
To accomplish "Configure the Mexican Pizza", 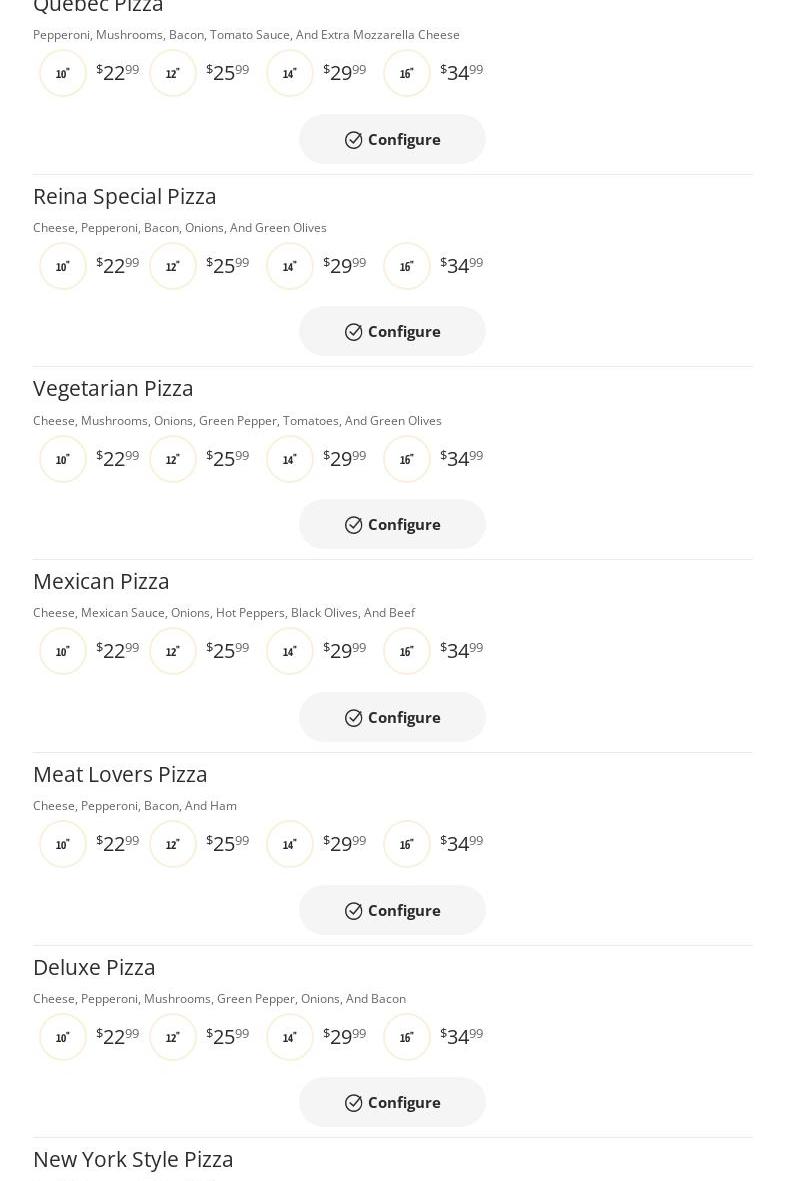I will pyautogui.click(x=392, y=717).
